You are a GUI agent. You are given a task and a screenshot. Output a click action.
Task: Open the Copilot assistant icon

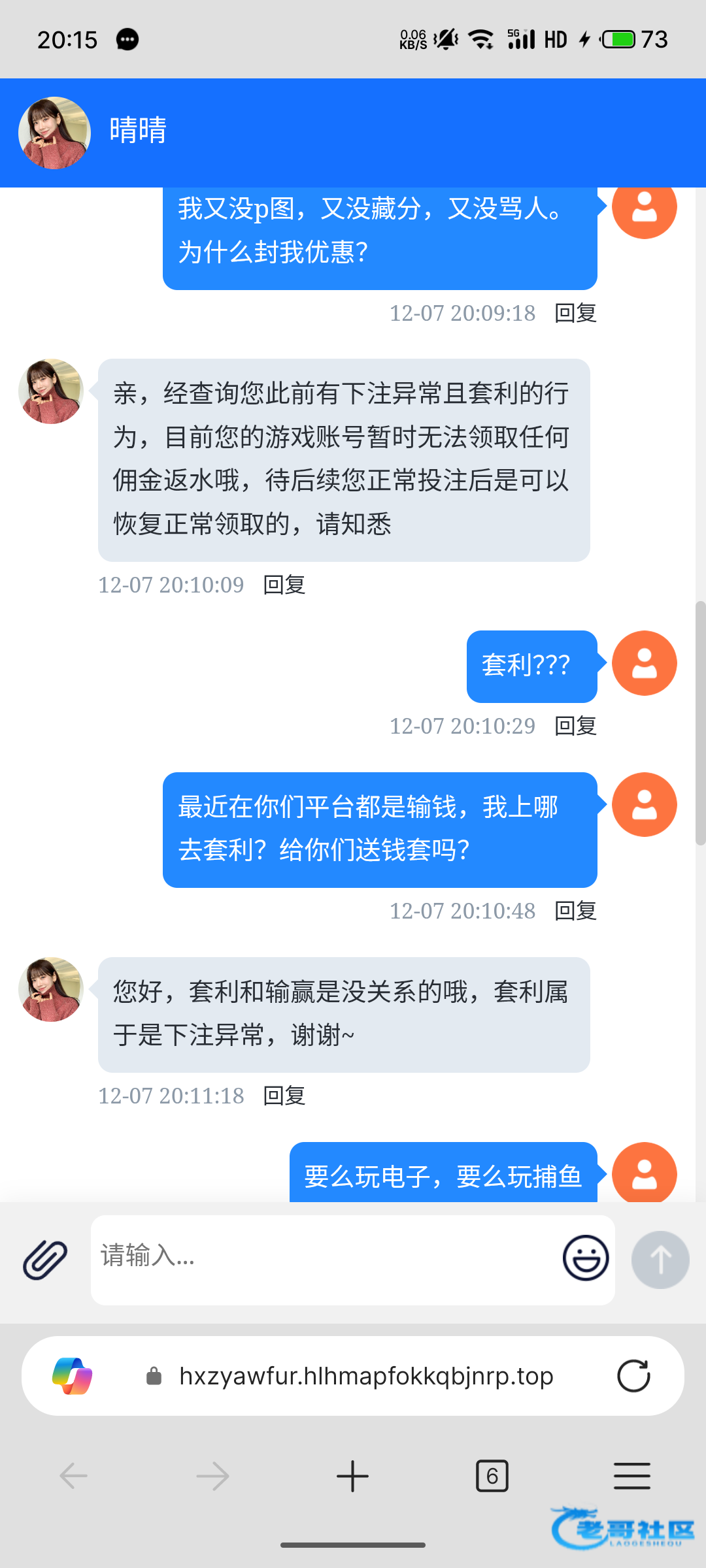coord(73,1376)
